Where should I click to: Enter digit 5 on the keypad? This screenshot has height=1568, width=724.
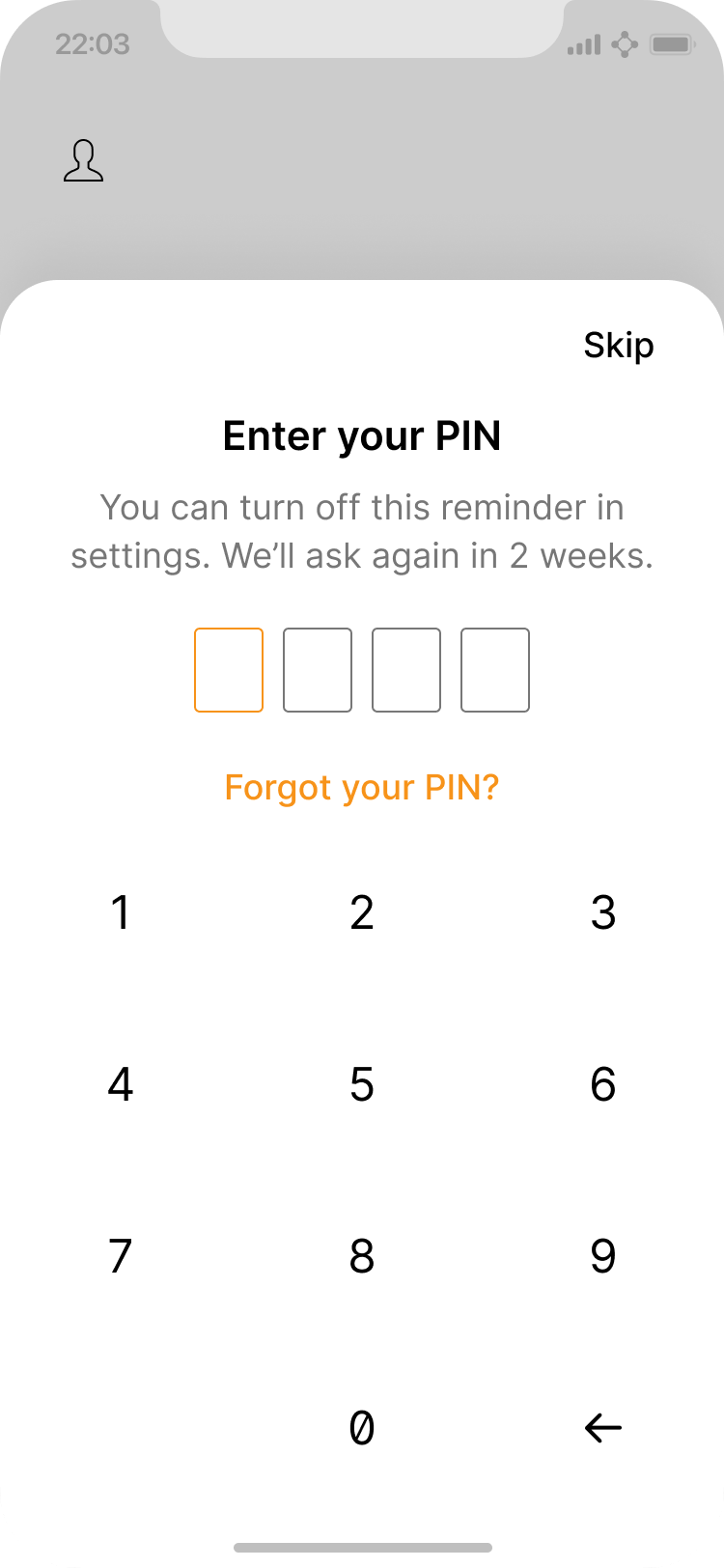362,1084
